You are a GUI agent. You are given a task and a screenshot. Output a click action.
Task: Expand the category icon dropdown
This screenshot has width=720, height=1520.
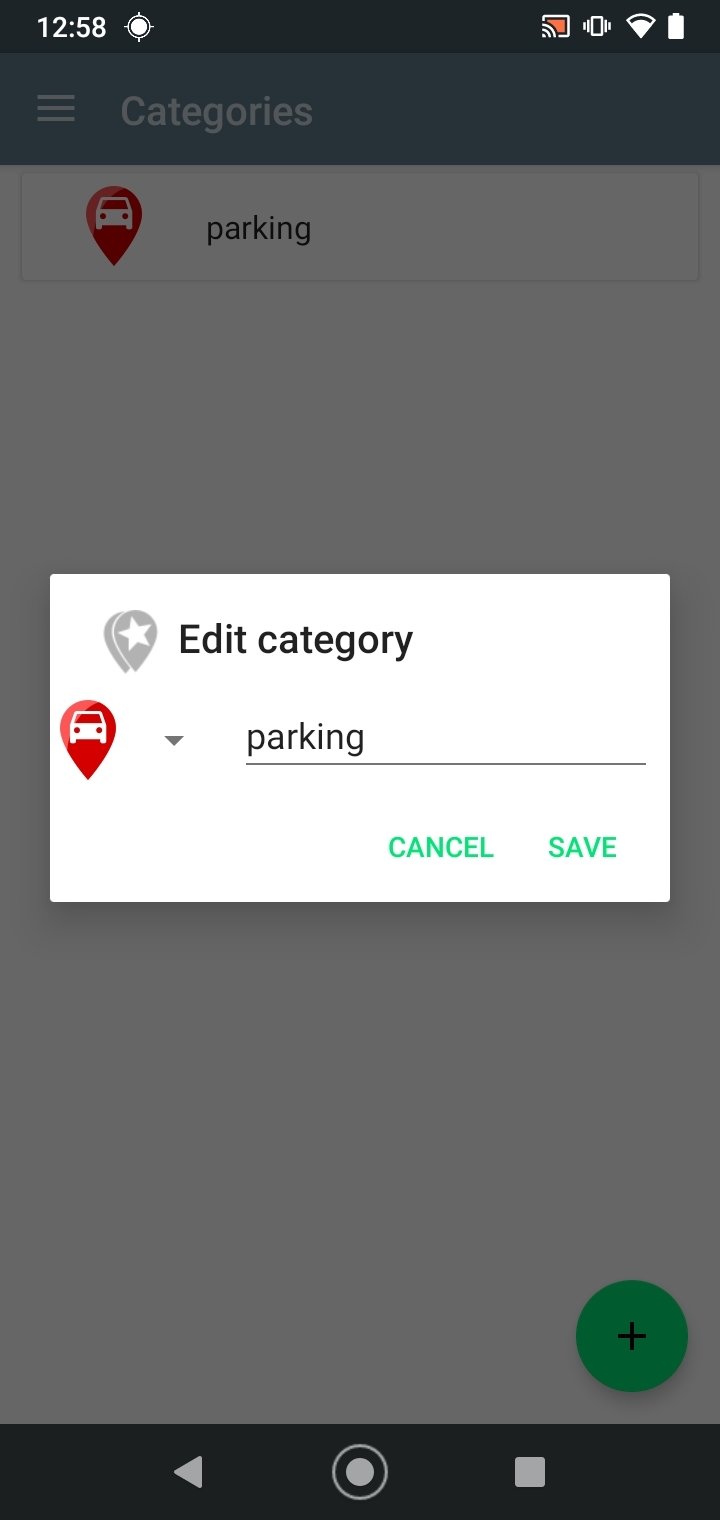(174, 740)
